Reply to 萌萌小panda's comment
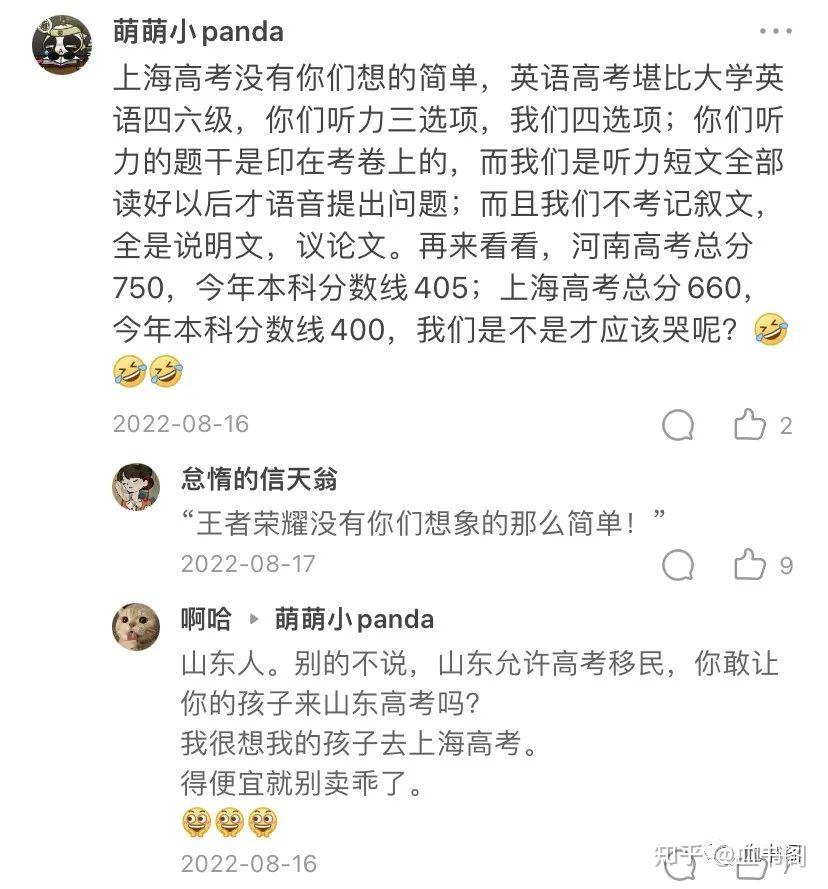Viewport: 828px width, 889px height. click(x=678, y=425)
